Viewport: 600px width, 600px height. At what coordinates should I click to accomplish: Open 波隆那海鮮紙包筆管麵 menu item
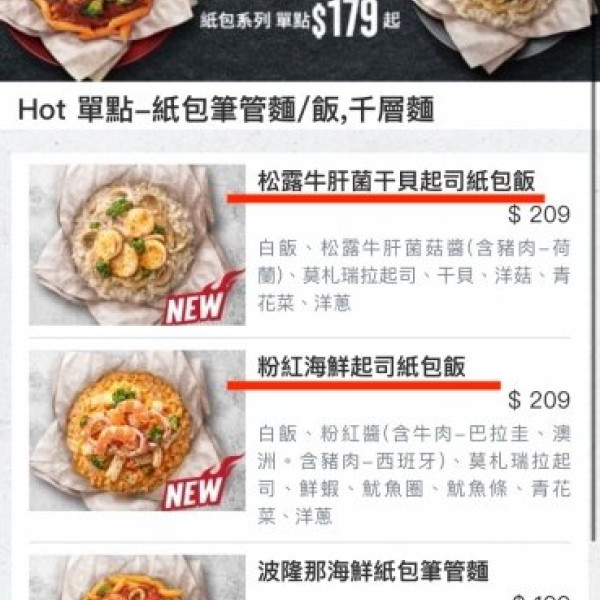[374, 571]
